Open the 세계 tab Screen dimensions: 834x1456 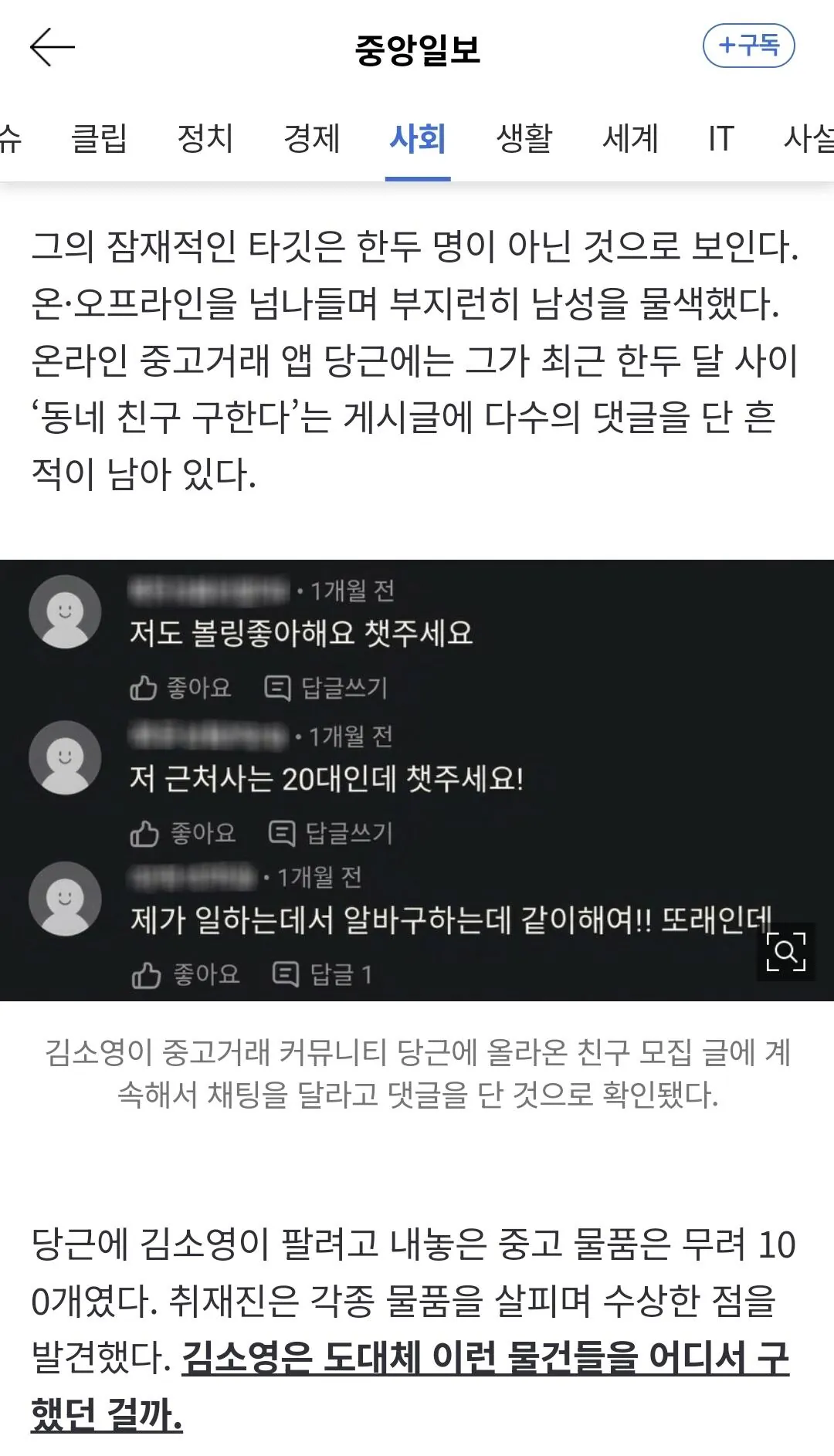click(630, 139)
